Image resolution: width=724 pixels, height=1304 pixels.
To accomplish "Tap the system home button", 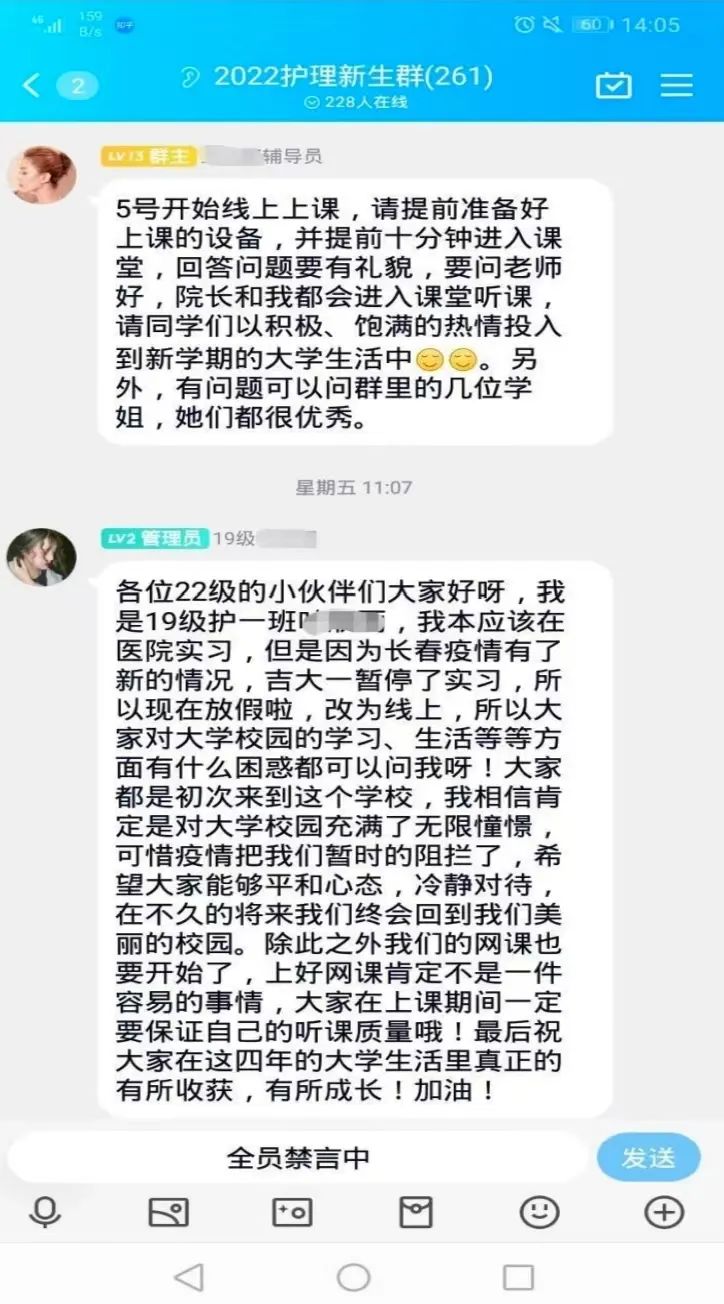I will click(353, 1277).
